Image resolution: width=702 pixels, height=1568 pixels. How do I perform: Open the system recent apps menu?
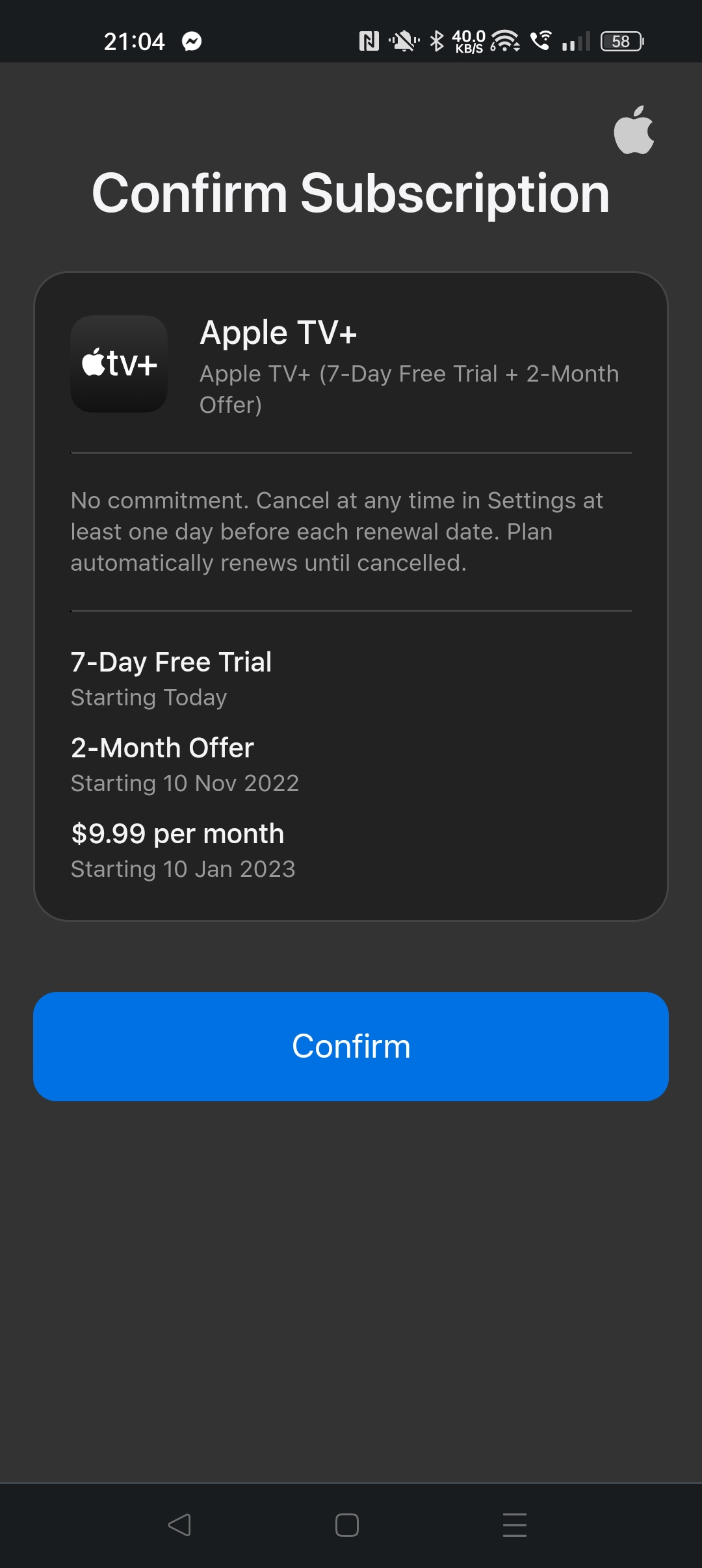tap(515, 1524)
